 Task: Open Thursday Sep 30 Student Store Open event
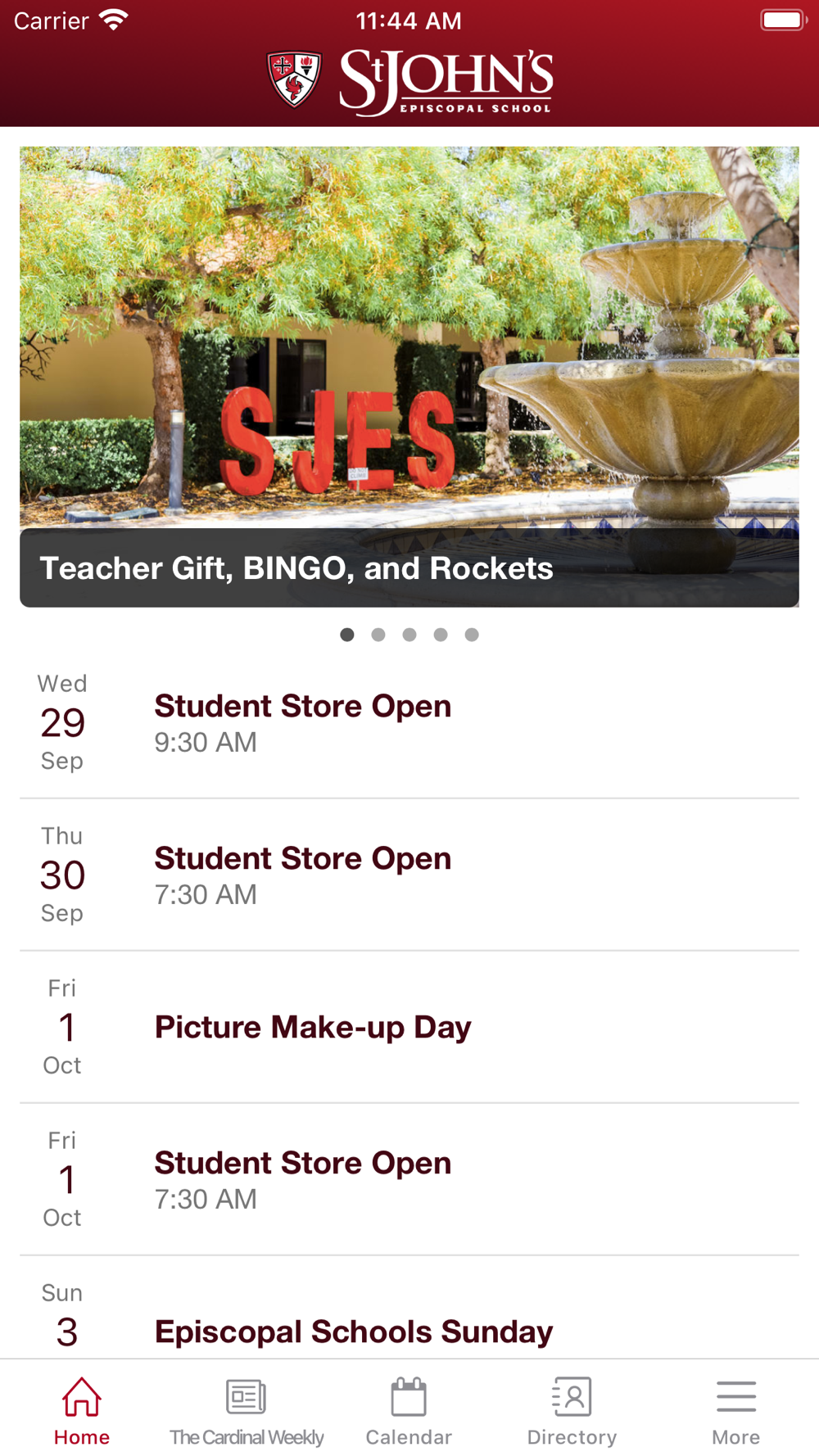coord(409,875)
